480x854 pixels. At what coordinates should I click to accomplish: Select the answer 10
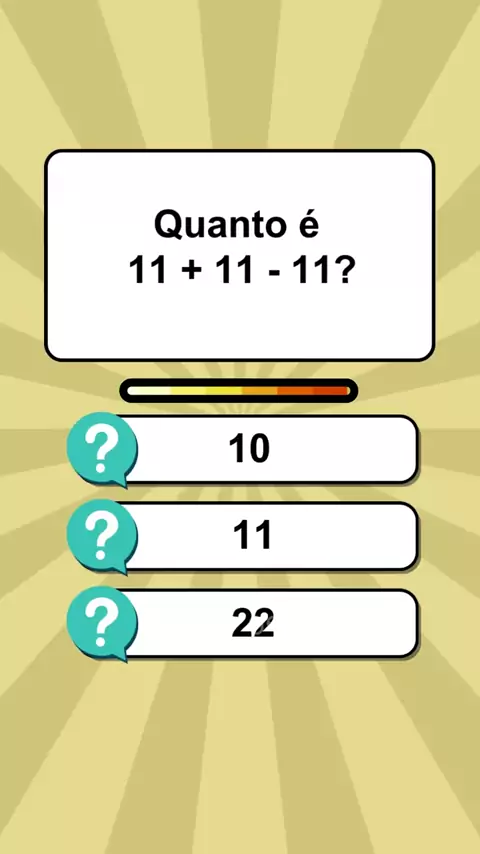click(x=252, y=449)
